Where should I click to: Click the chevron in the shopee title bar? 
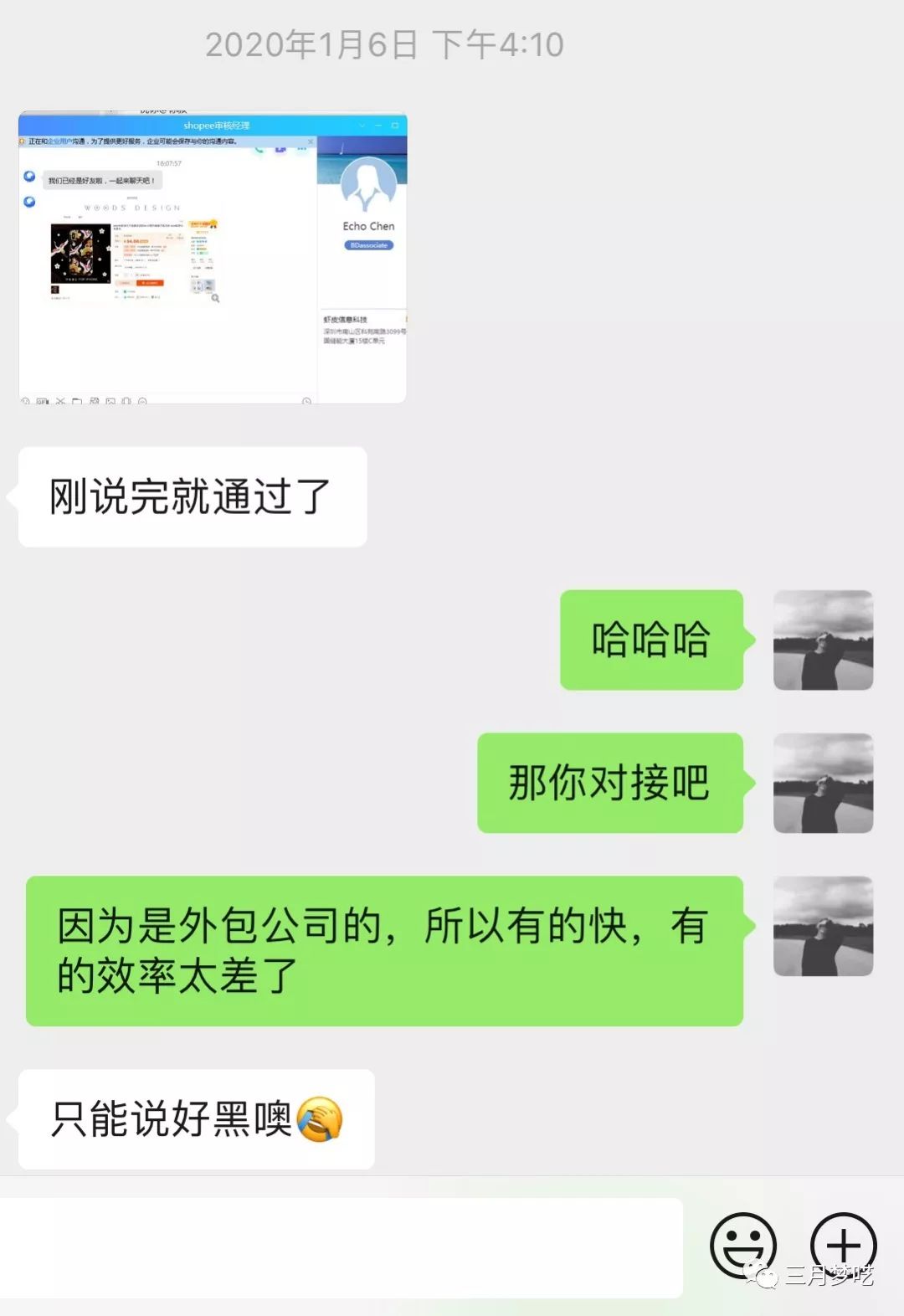click(361, 124)
